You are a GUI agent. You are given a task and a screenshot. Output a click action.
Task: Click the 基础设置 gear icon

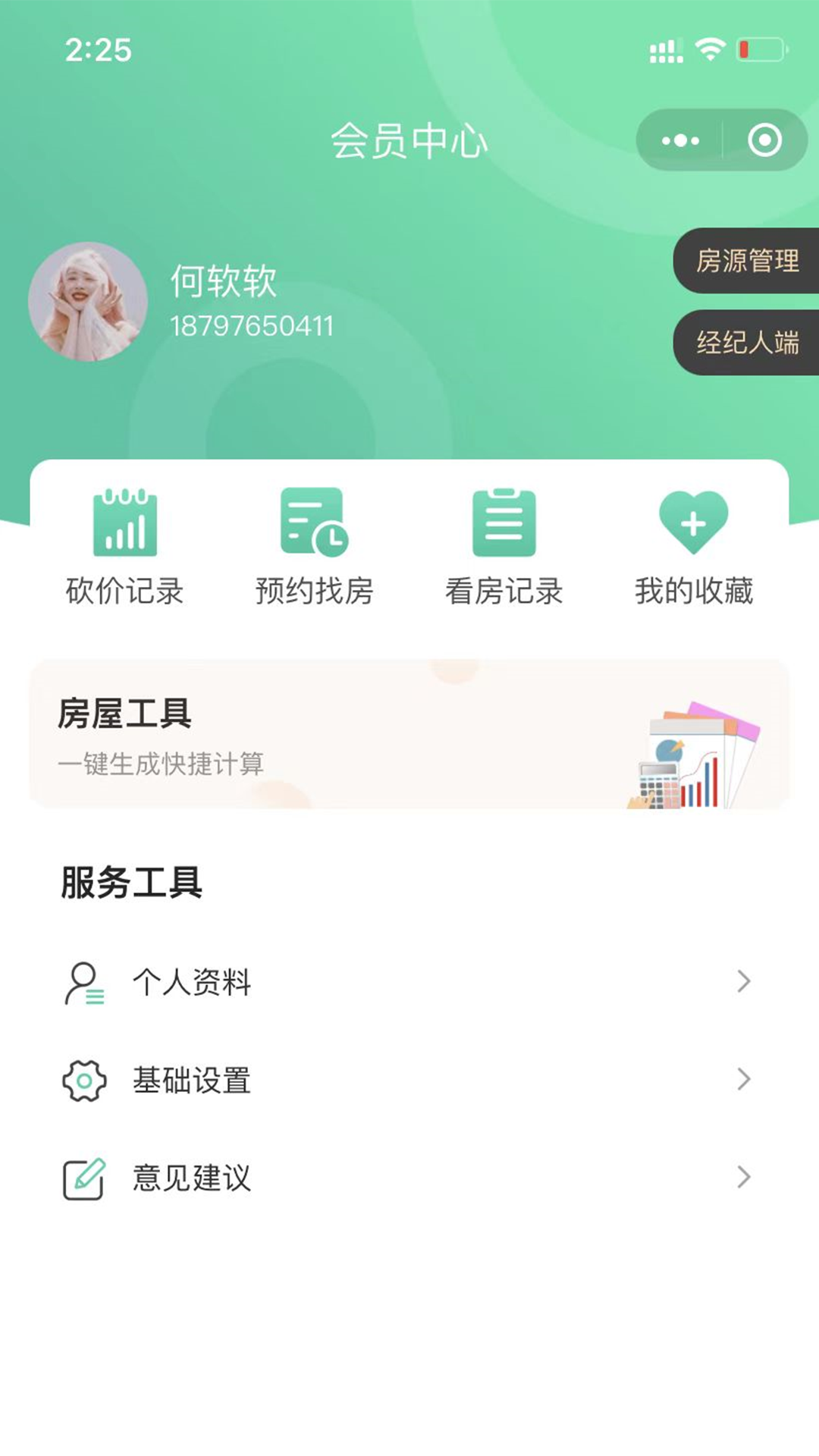(85, 1081)
